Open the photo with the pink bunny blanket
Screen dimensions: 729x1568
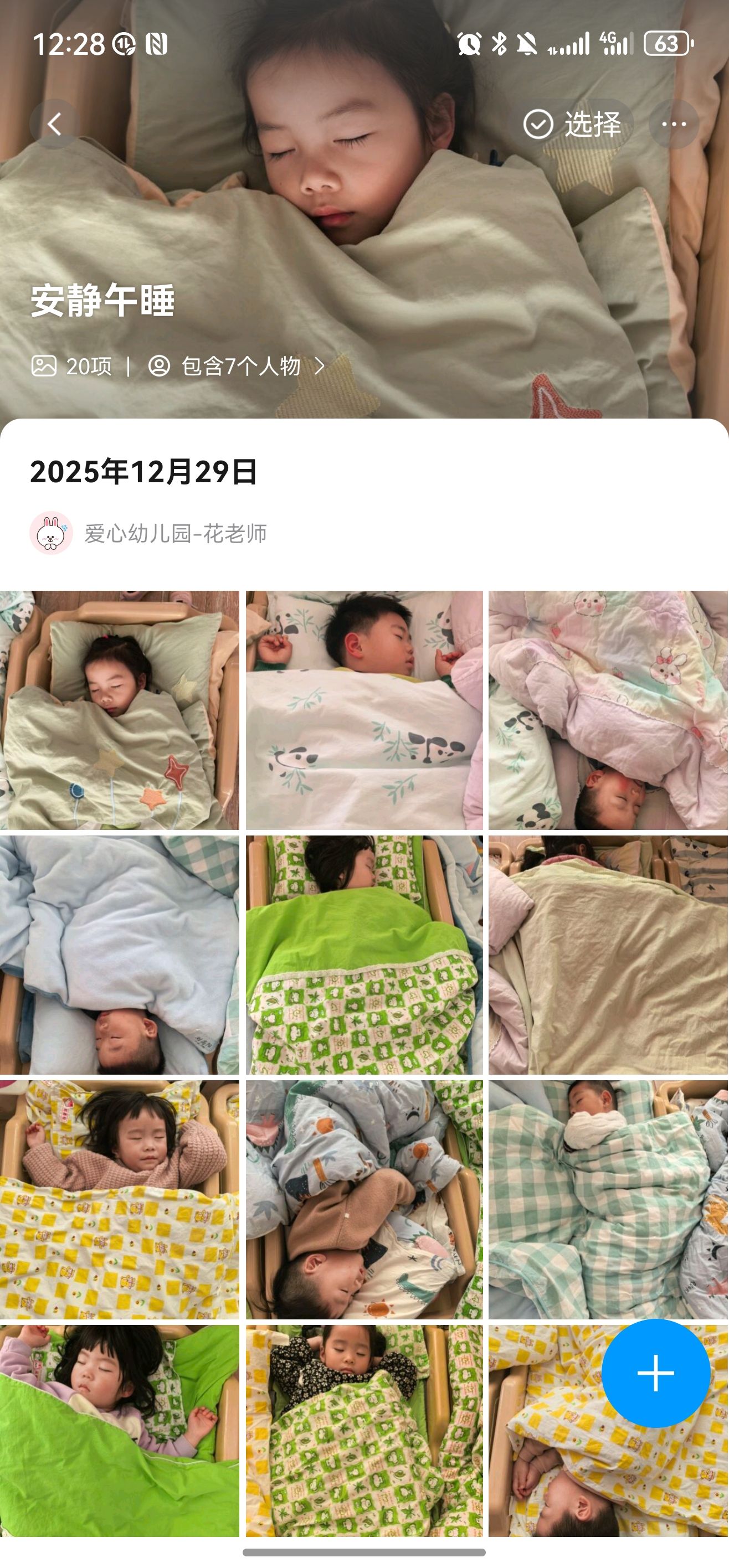tap(608, 710)
